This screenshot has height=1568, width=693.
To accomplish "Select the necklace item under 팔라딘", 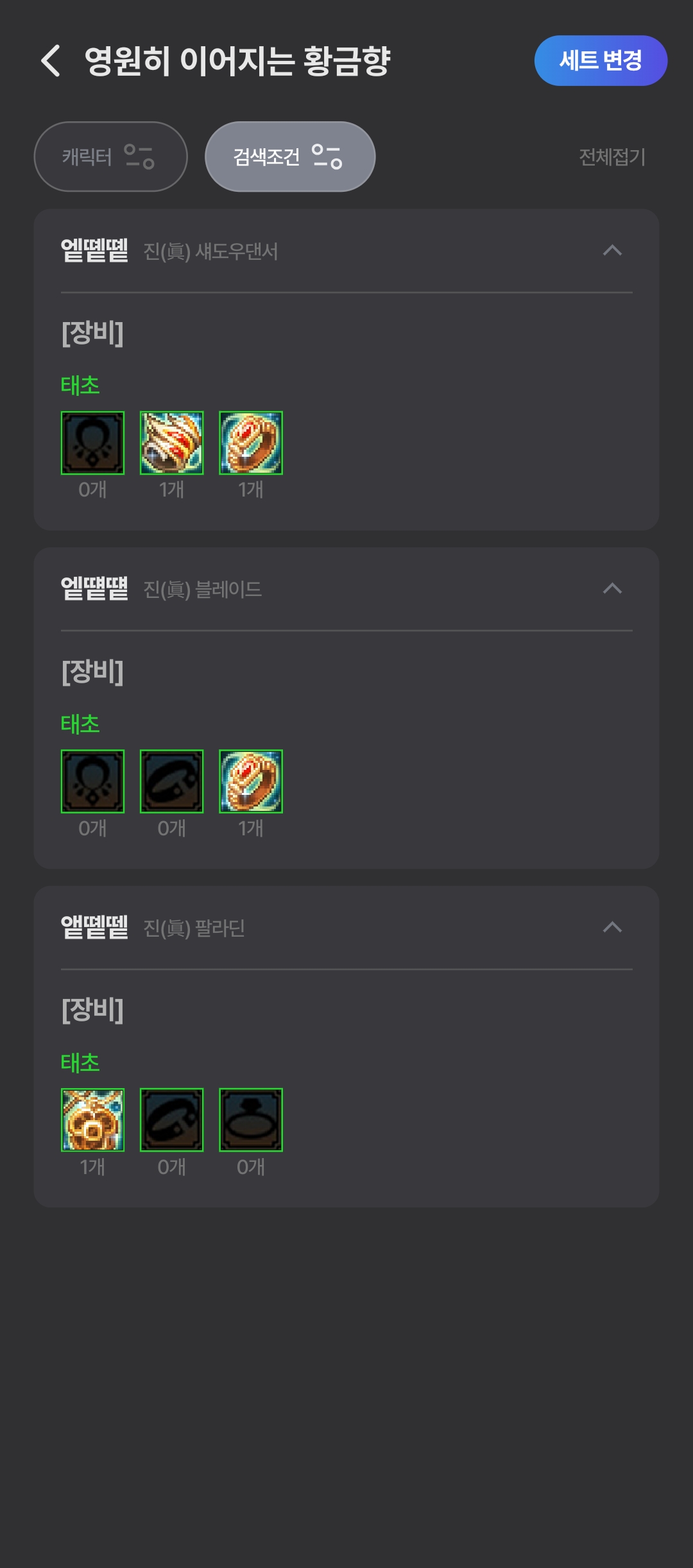I will [93, 1120].
